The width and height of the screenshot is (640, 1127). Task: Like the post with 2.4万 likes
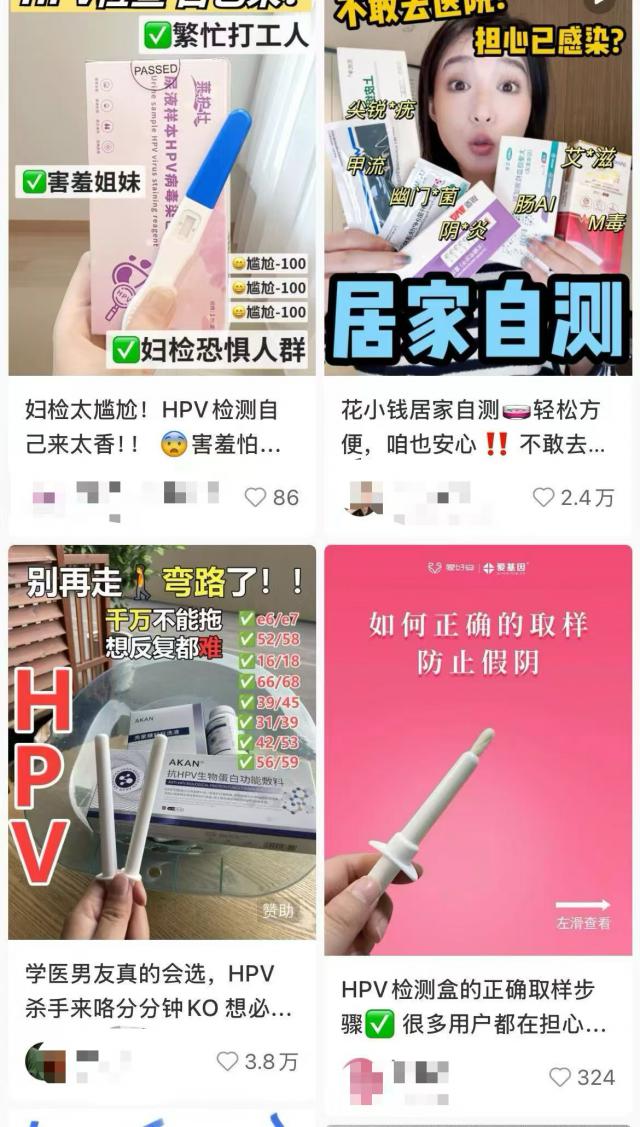[543, 497]
